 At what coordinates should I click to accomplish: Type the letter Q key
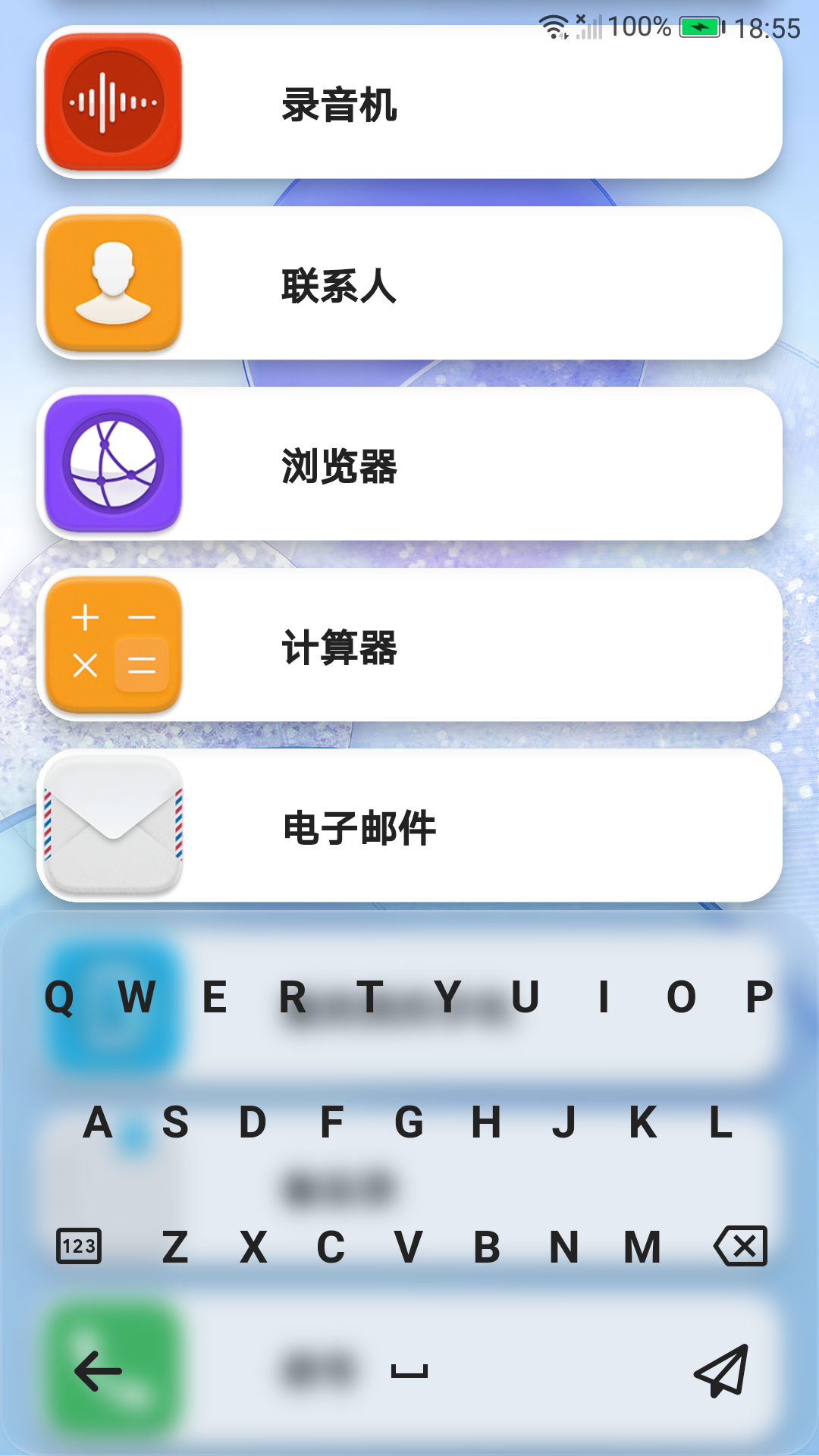[59, 997]
